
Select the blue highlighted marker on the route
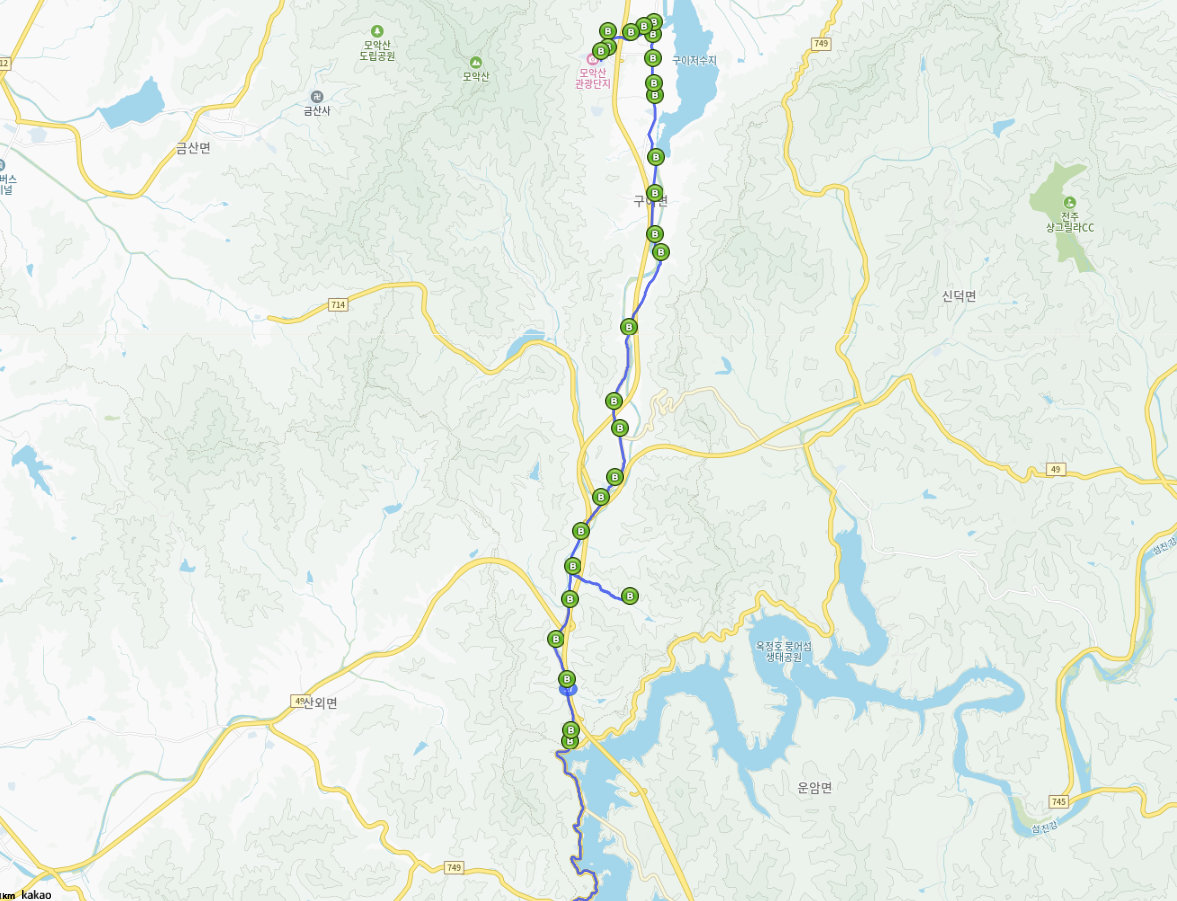click(x=568, y=690)
